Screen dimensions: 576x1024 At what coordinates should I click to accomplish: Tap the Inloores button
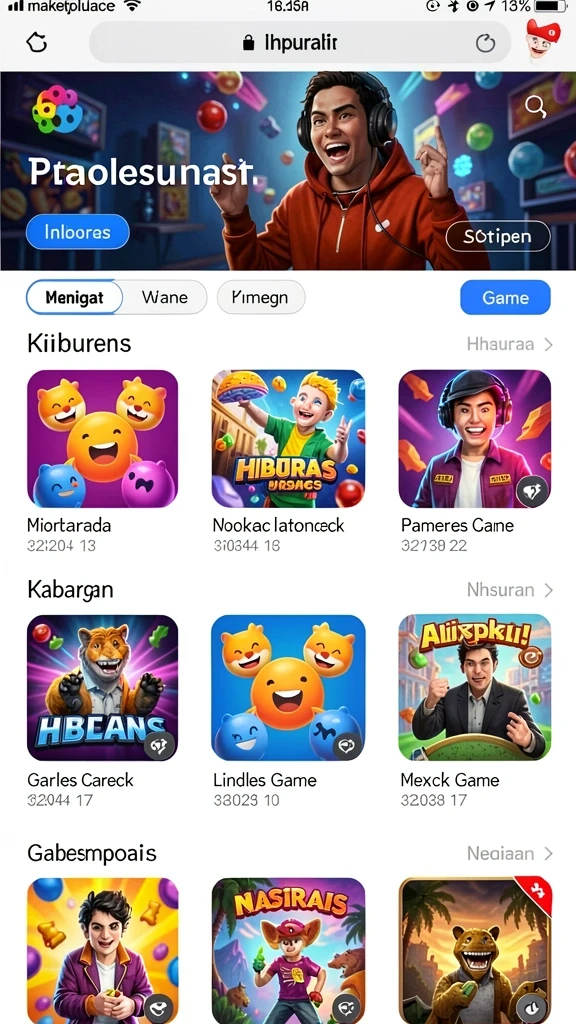tap(78, 232)
